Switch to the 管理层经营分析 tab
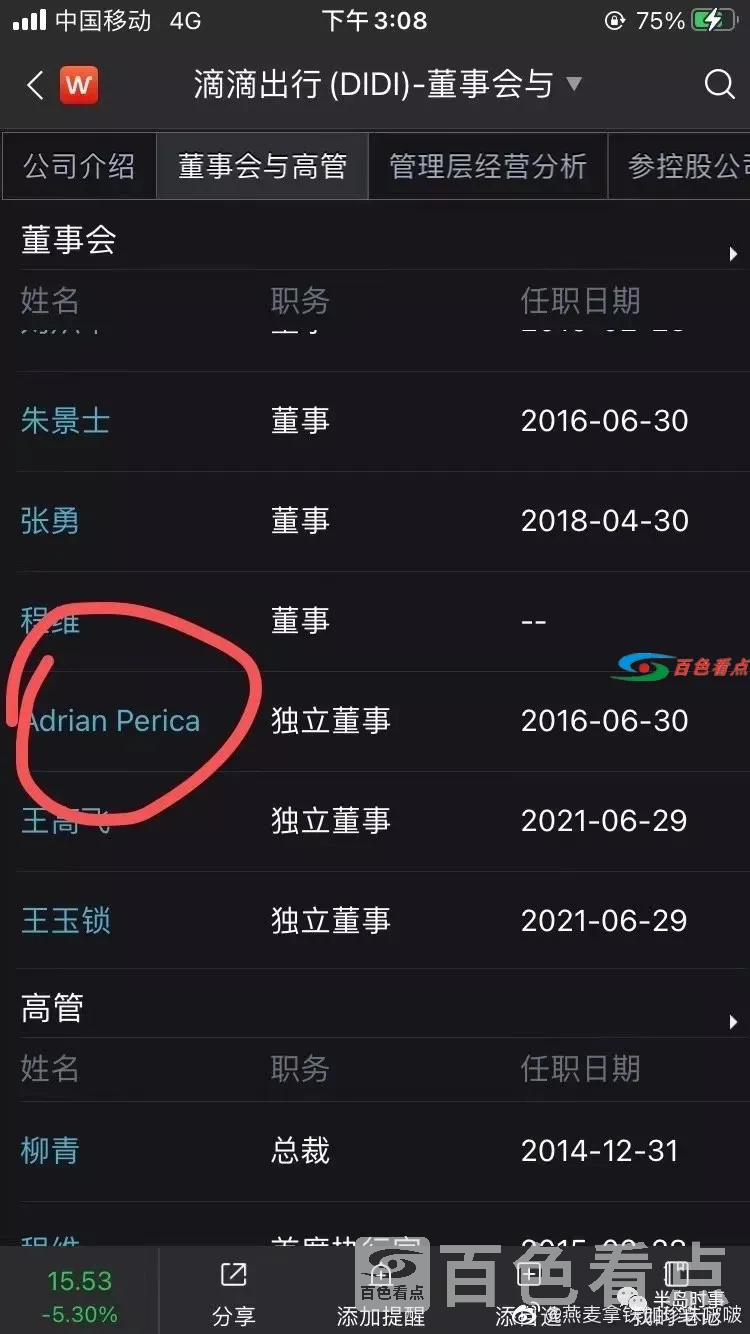 487,166
